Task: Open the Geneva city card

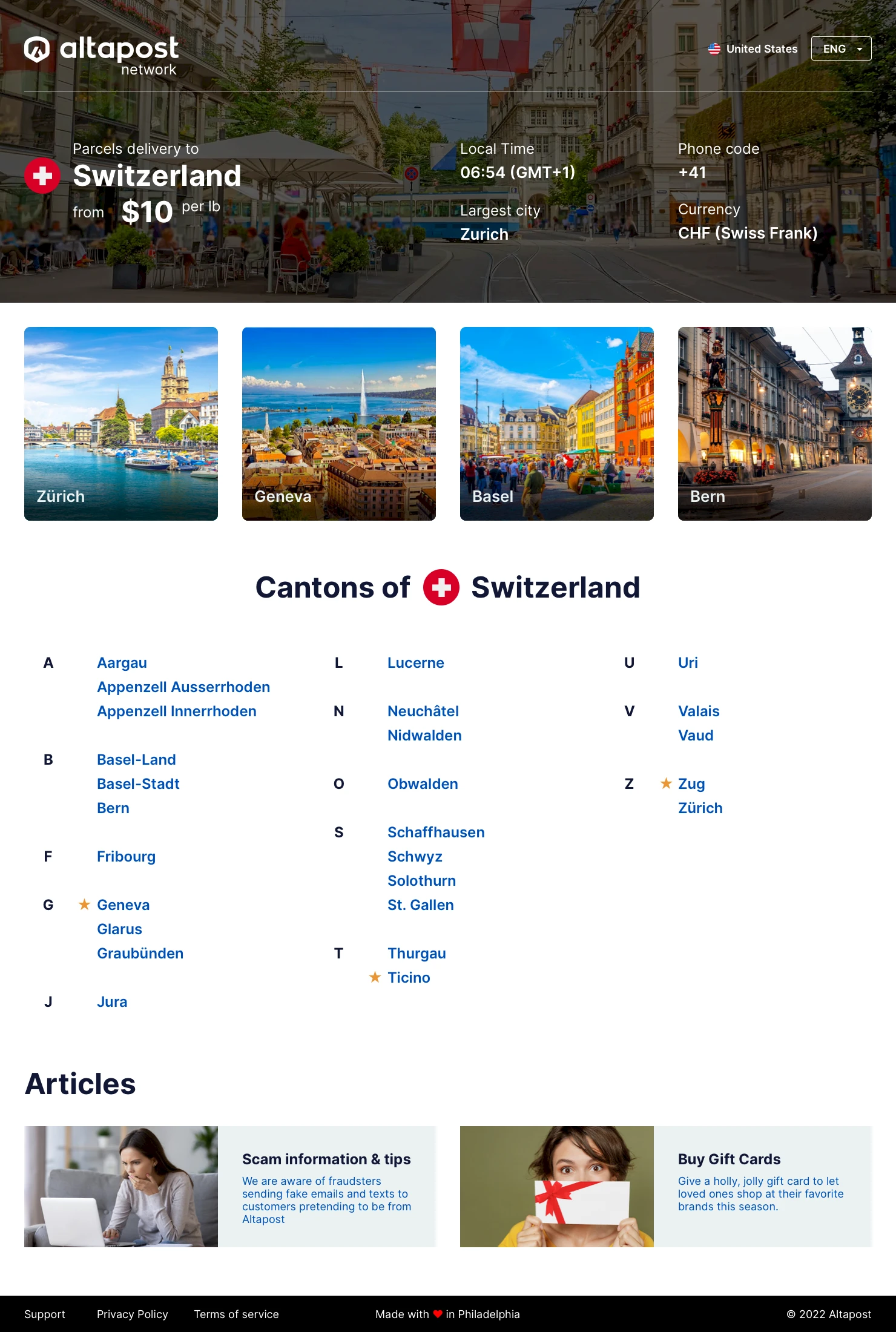Action: pos(339,424)
